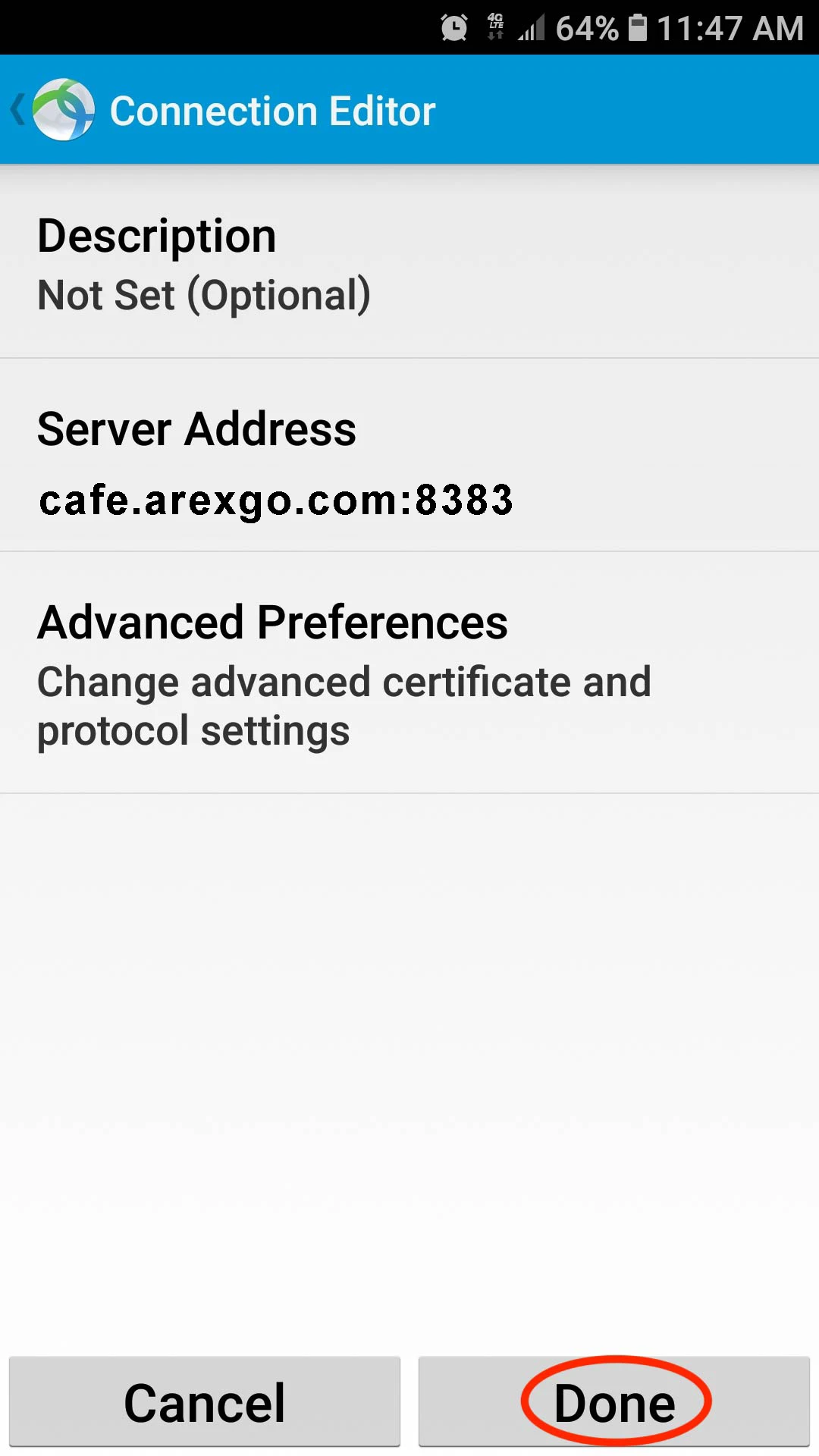This screenshot has height=1456, width=819.
Task: Tap Done to save the connection
Action: (x=614, y=1402)
